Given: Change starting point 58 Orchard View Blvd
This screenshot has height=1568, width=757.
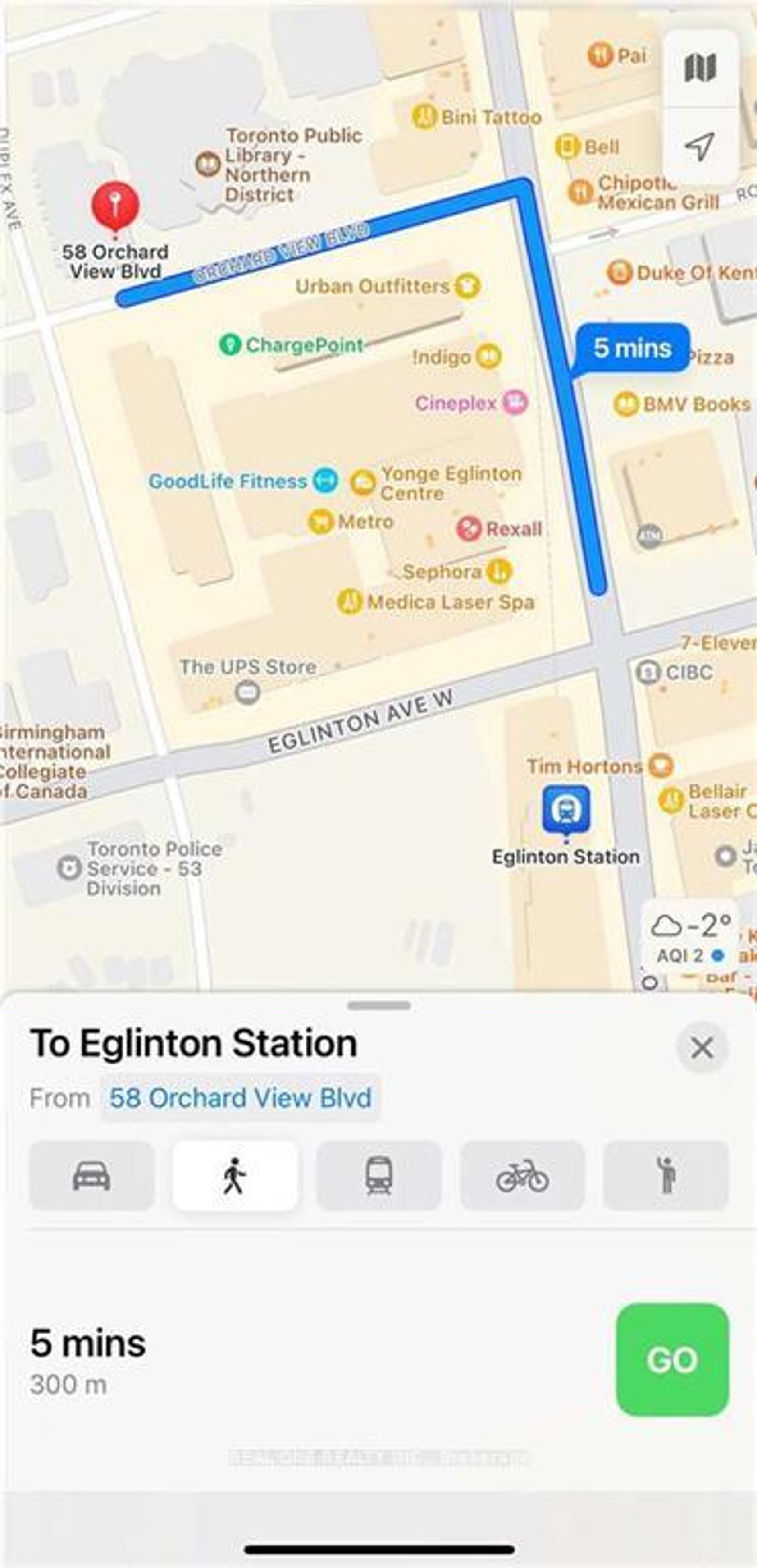Looking at the screenshot, I should click(240, 1098).
